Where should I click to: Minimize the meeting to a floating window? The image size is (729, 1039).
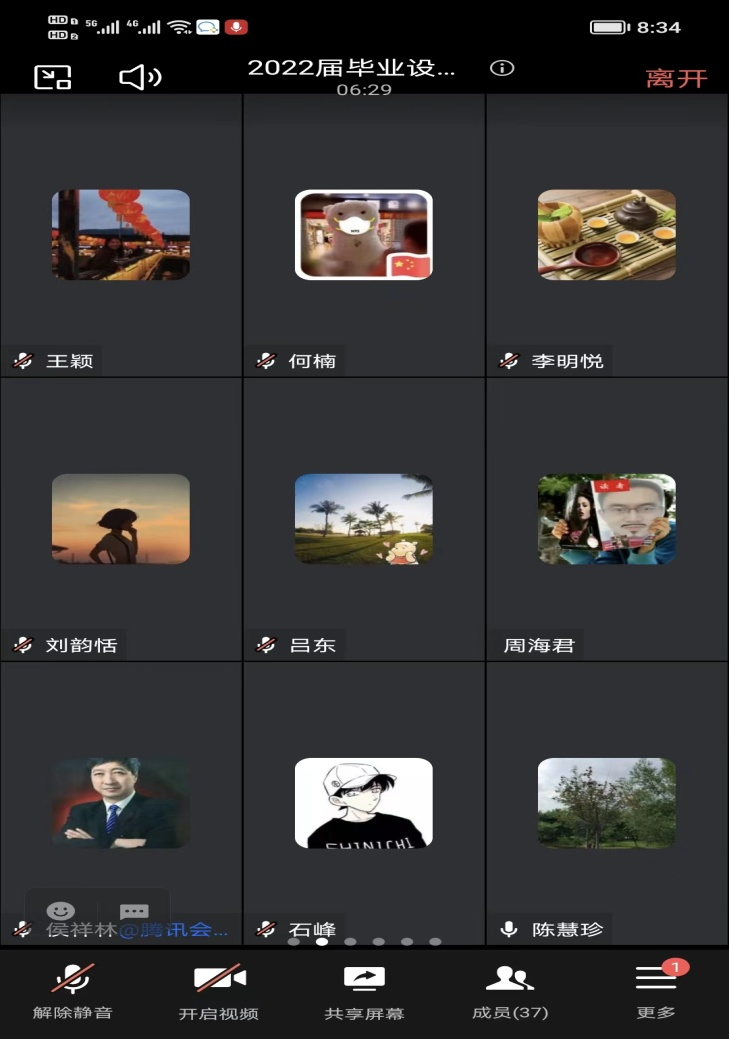[52, 77]
